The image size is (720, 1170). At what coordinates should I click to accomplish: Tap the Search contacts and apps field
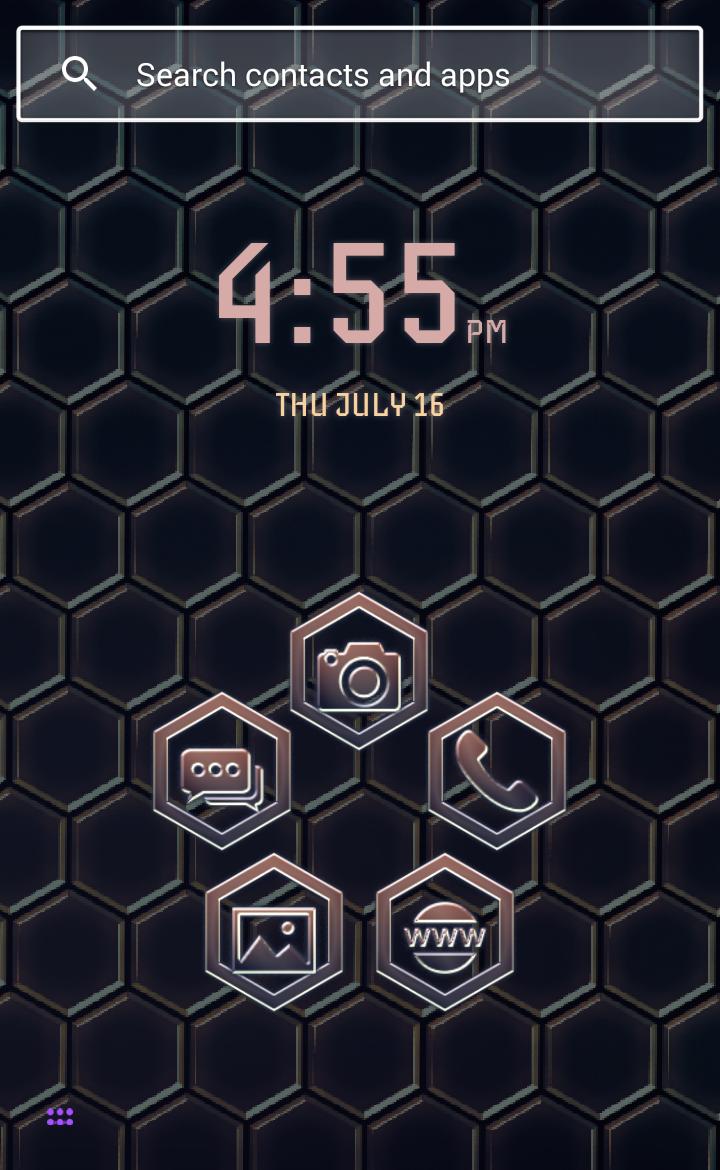360,75
